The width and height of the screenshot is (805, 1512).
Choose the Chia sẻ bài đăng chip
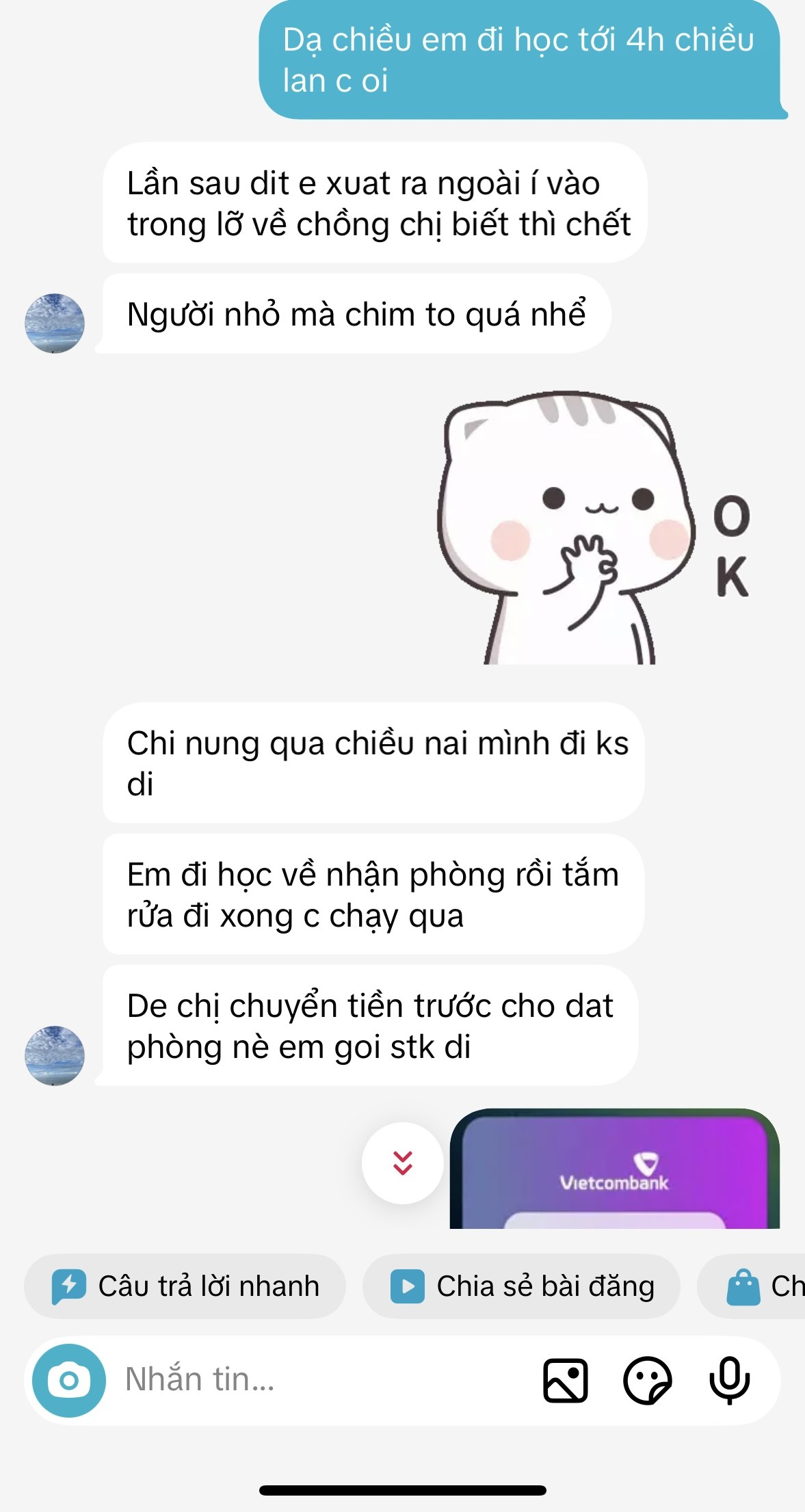tap(521, 1286)
